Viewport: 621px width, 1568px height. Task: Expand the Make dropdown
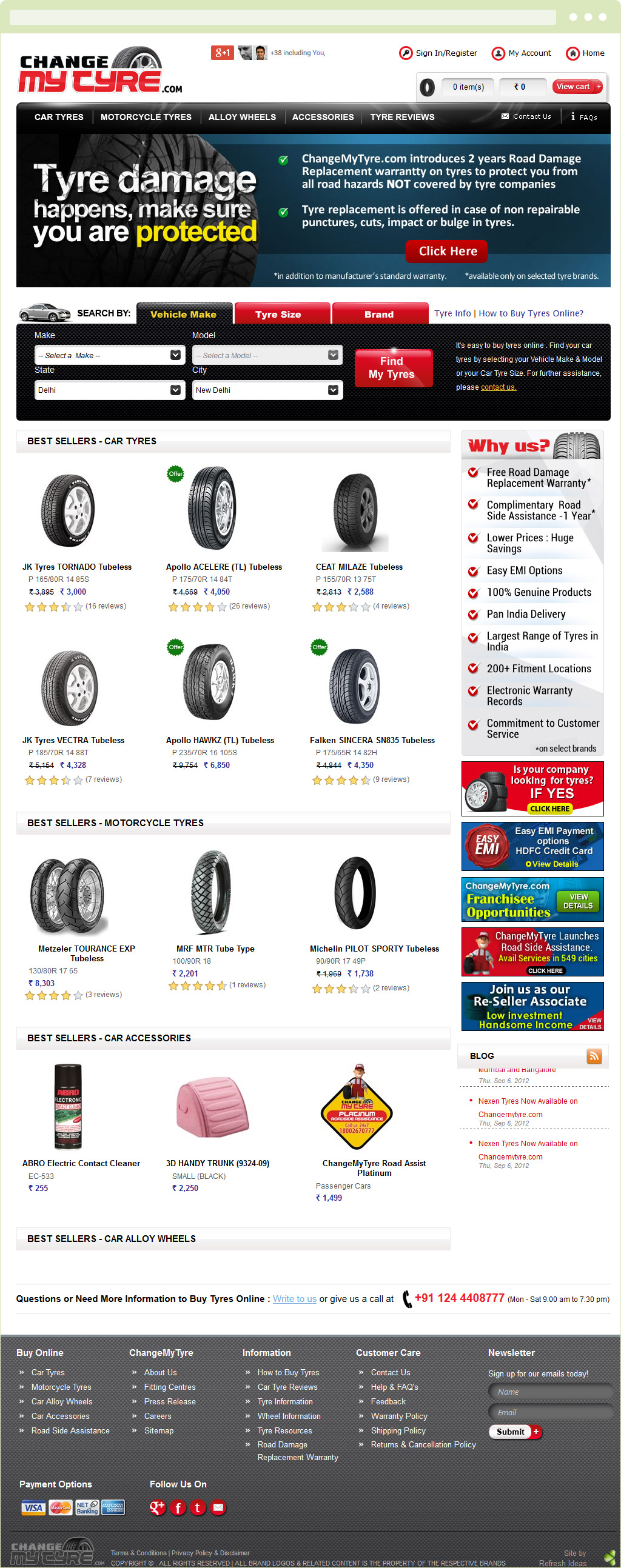coord(109,355)
